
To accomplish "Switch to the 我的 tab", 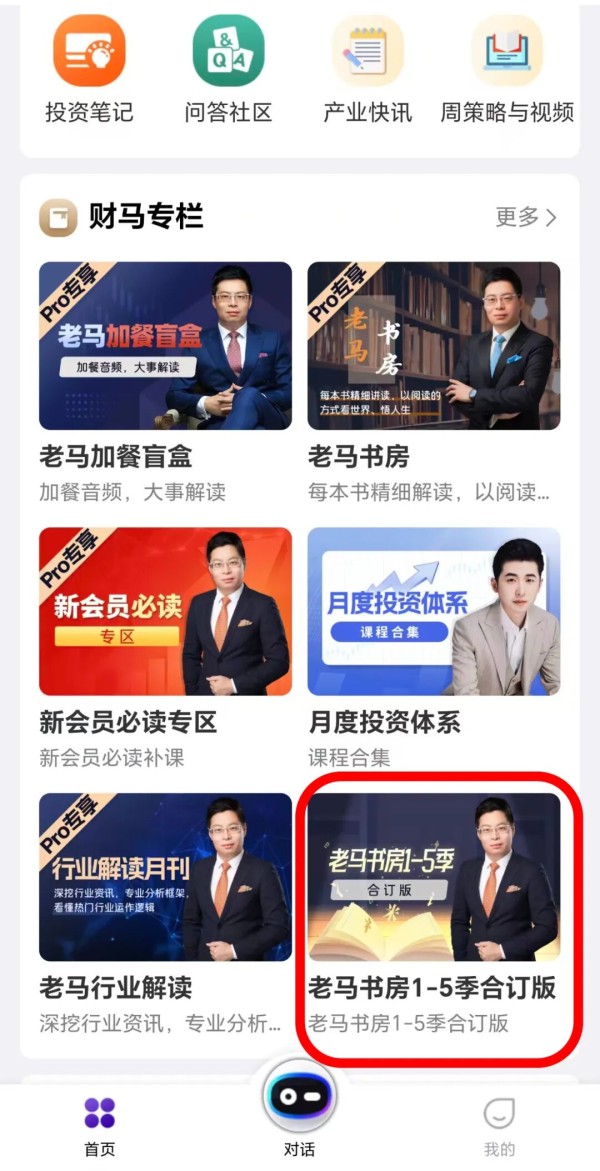I will [x=499, y=1125].
